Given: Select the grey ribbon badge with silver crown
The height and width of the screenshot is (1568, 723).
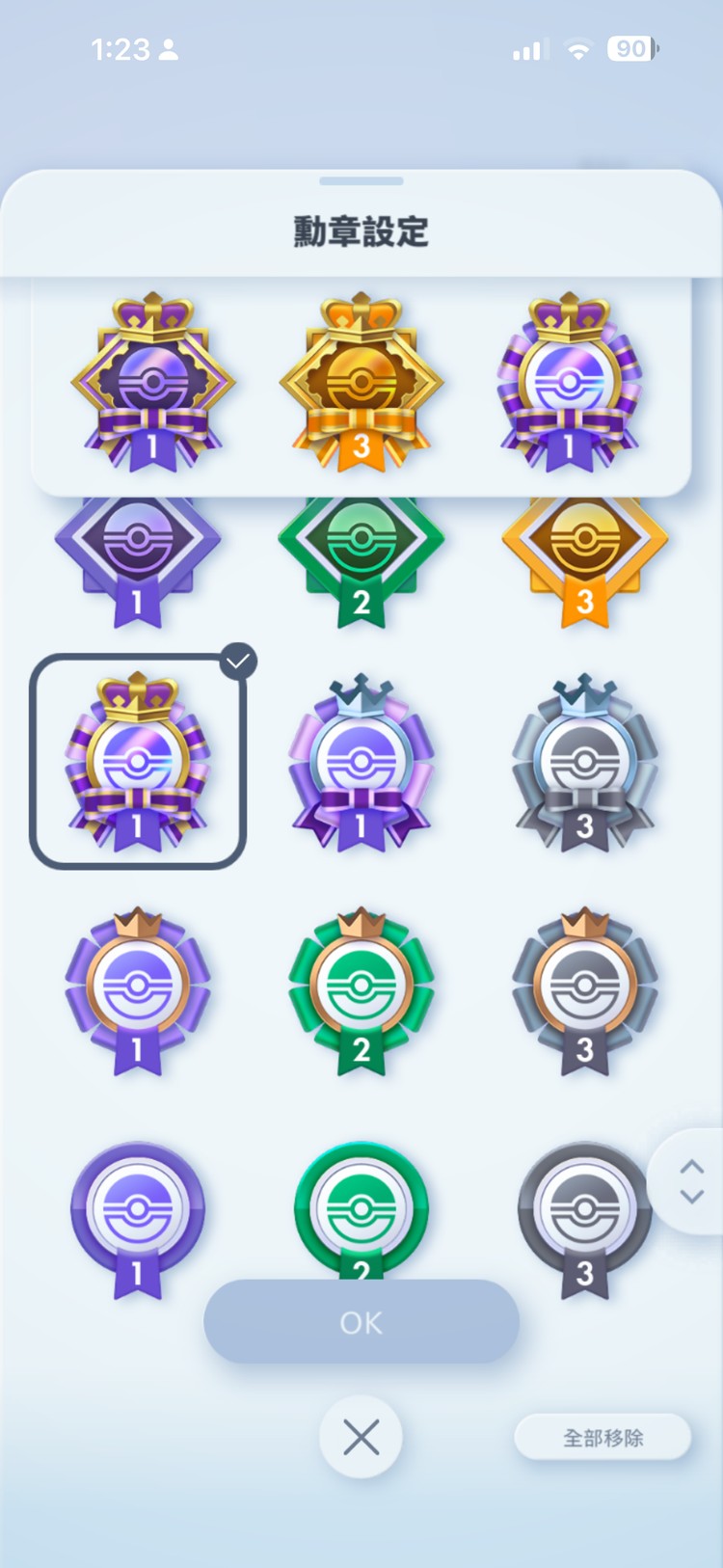Looking at the screenshot, I should 584,762.
